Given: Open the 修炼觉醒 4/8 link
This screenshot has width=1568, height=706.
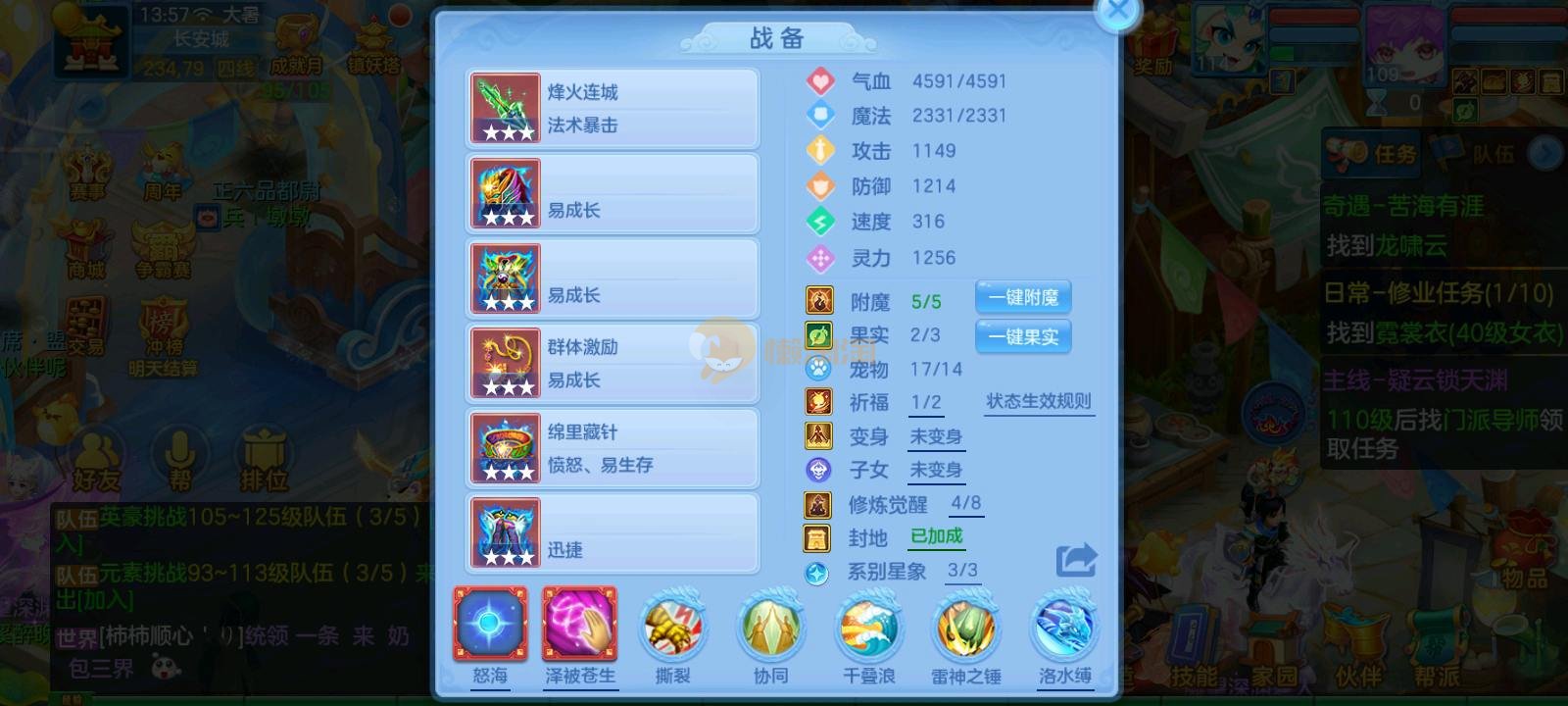Looking at the screenshot, I should tap(965, 504).
